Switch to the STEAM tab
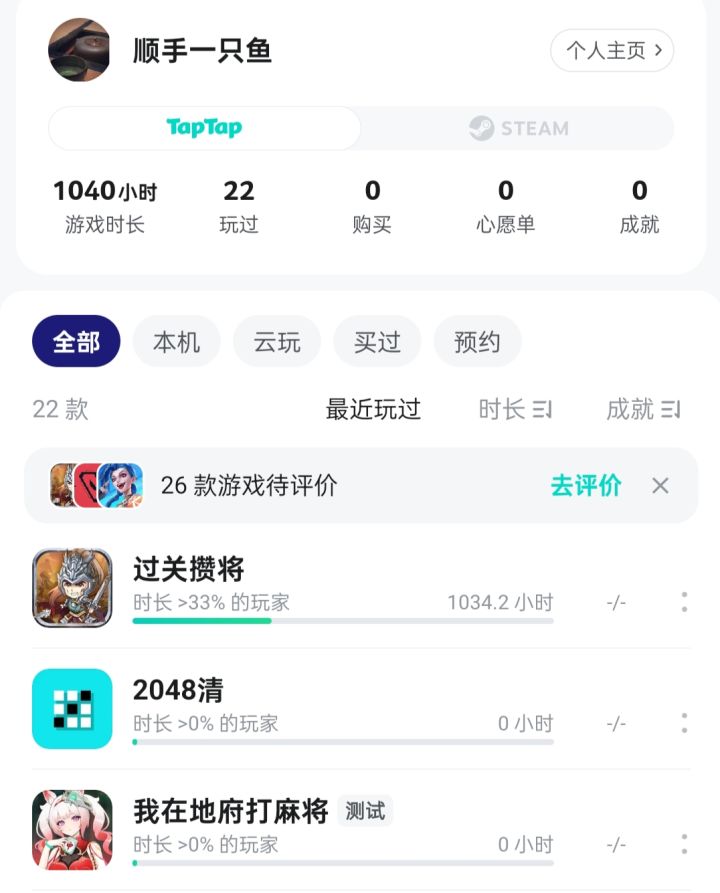This screenshot has height=893, width=720. (524, 128)
